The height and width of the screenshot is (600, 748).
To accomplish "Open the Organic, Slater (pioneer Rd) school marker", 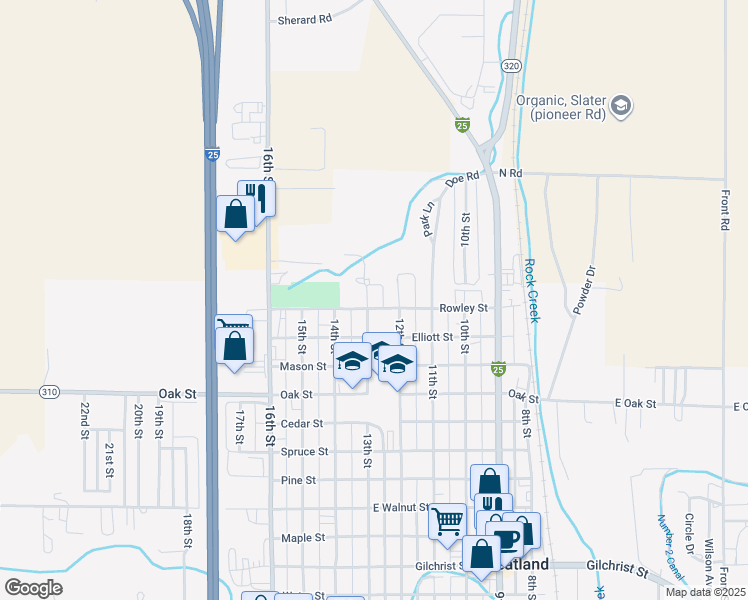I will (621, 106).
